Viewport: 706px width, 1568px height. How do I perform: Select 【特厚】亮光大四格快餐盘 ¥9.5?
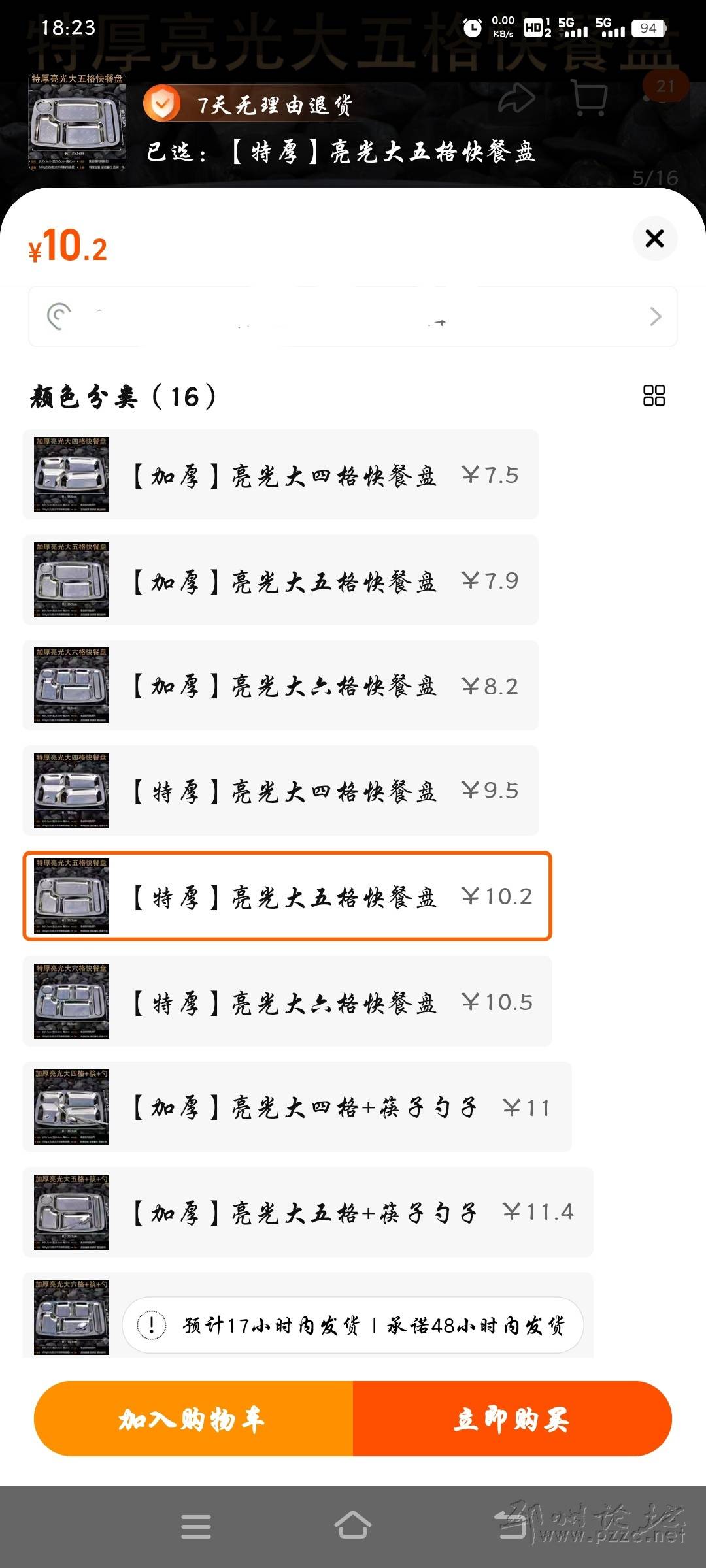[x=280, y=791]
